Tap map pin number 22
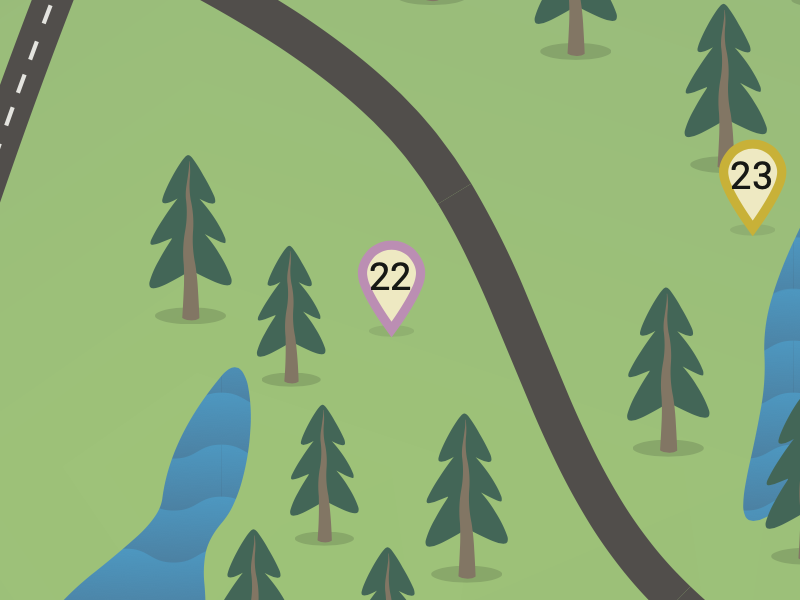Image resolution: width=800 pixels, height=600 pixels. tap(391, 278)
